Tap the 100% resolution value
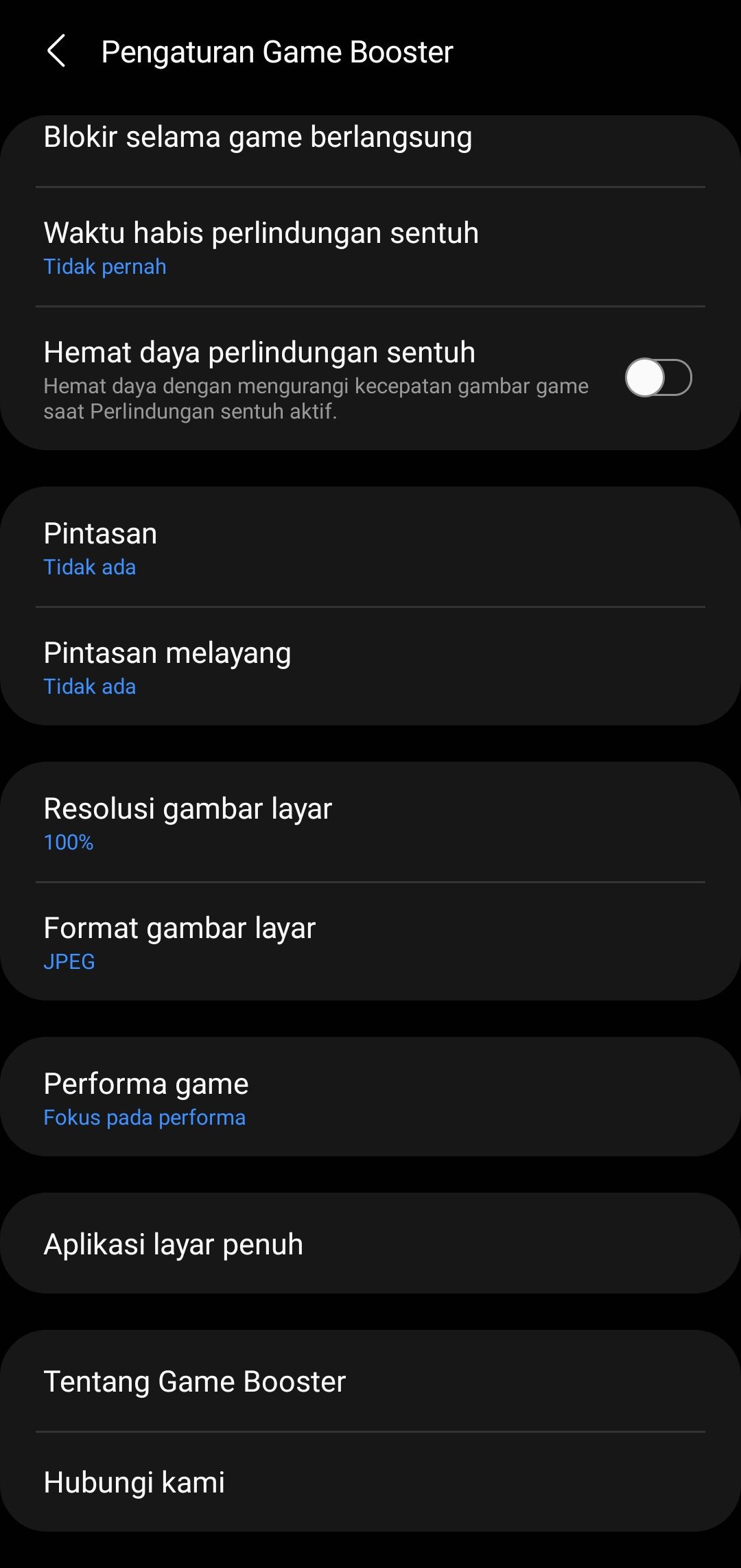The image size is (741, 1568). (x=69, y=842)
